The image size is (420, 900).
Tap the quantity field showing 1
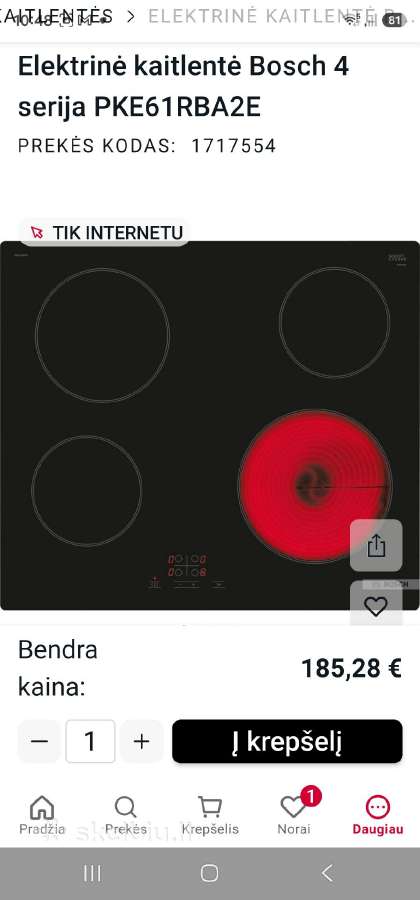coord(90,742)
